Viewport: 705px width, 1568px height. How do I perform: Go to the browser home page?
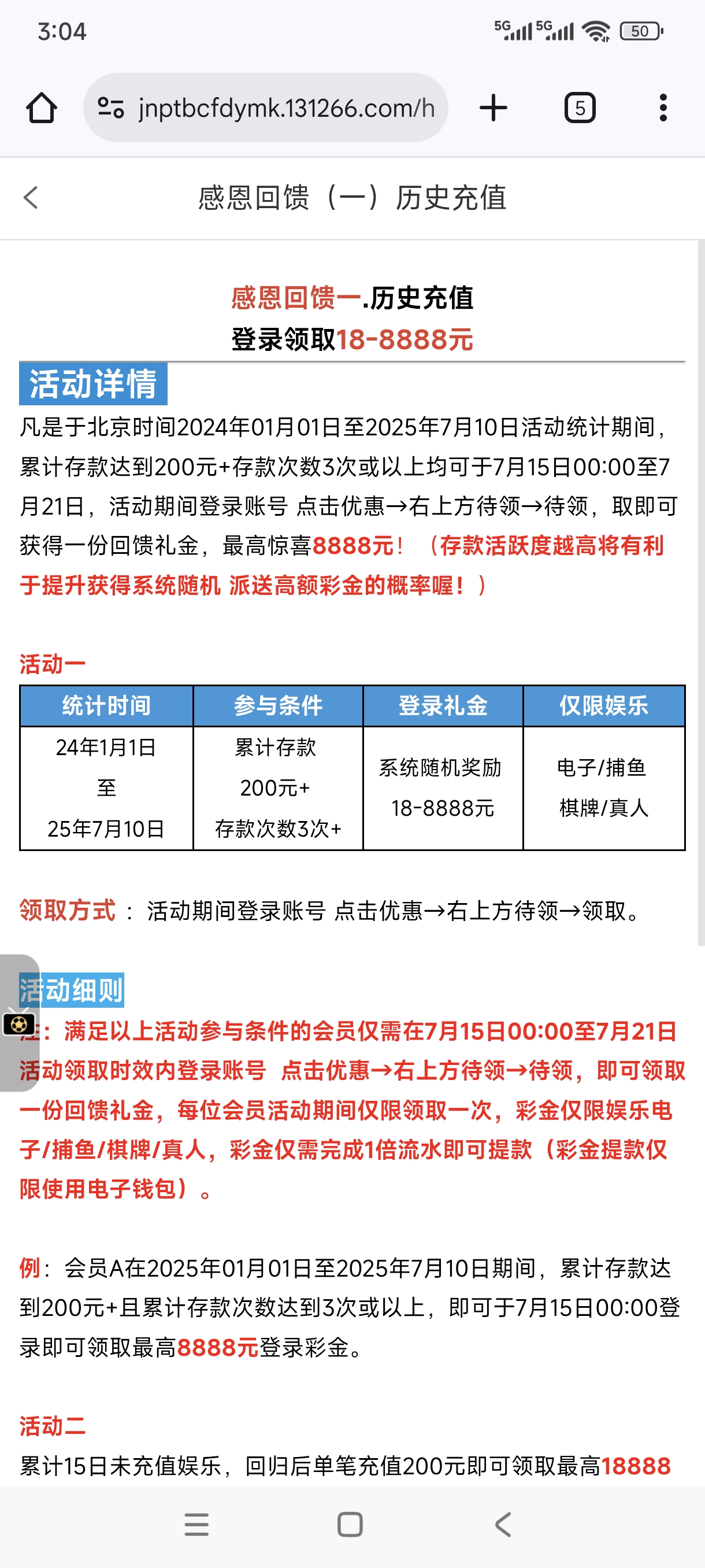pos(42,108)
